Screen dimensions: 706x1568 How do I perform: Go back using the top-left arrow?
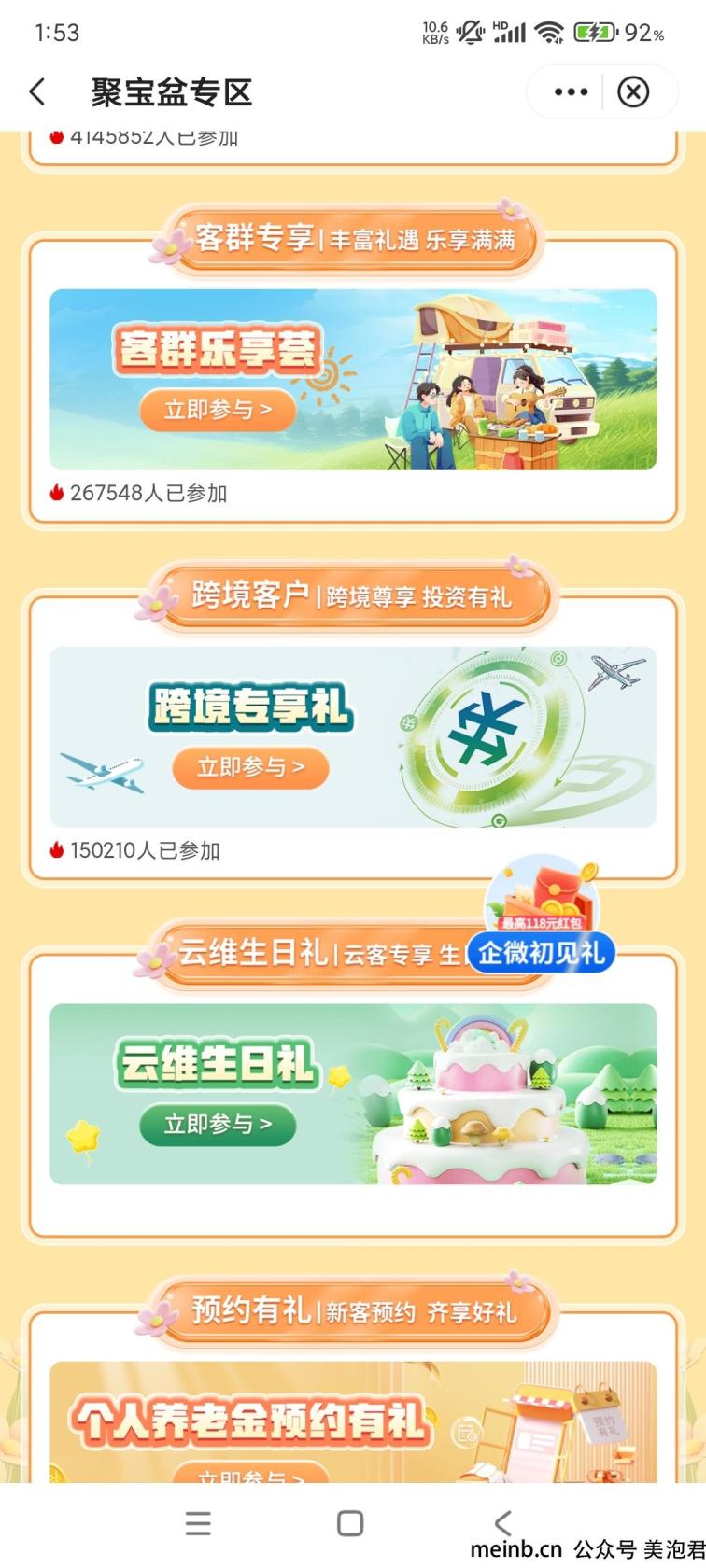pyautogui.click(x=37, y=91)
